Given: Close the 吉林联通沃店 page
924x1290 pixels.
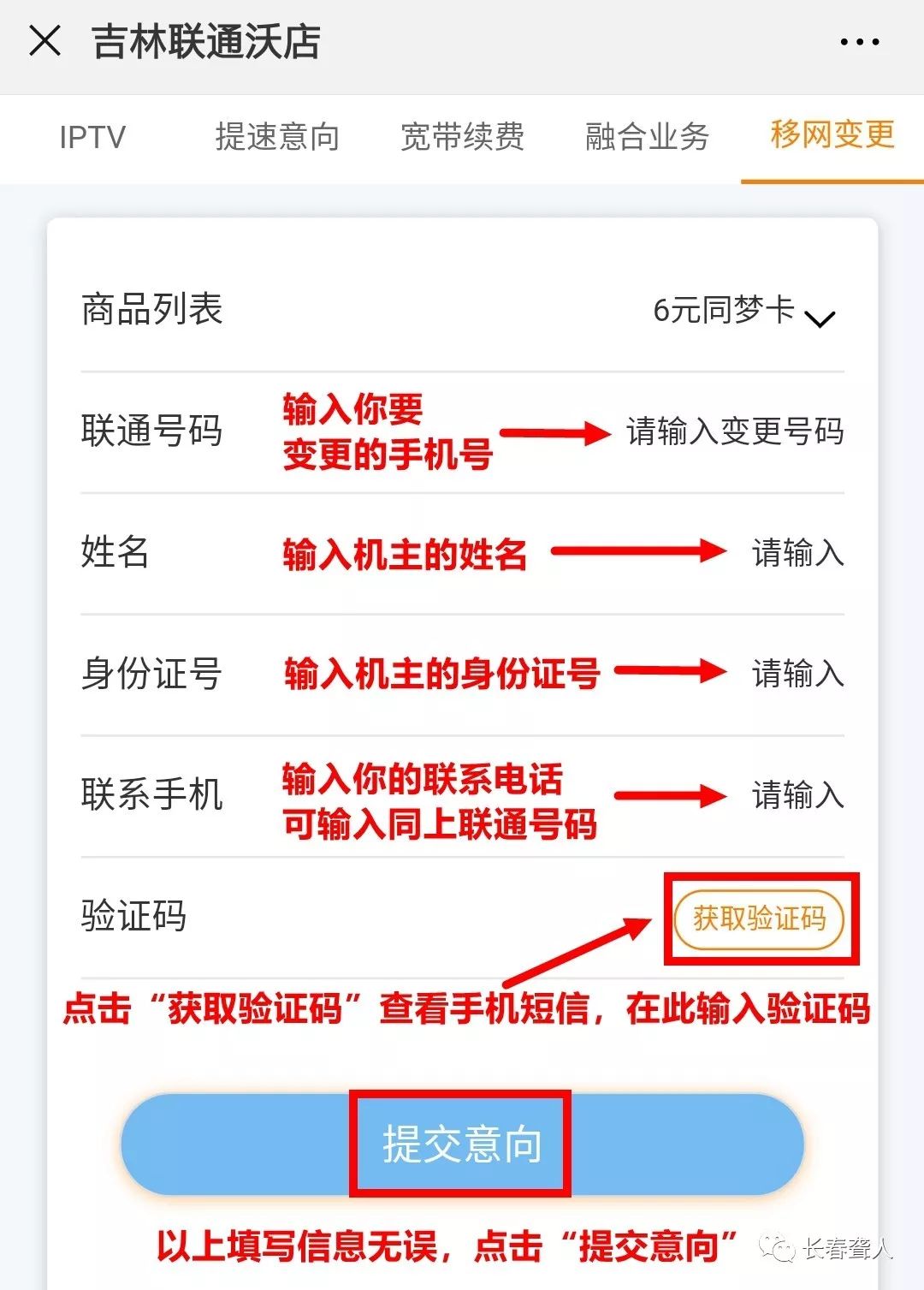Looking at the screenshot, I should point(46,40).
